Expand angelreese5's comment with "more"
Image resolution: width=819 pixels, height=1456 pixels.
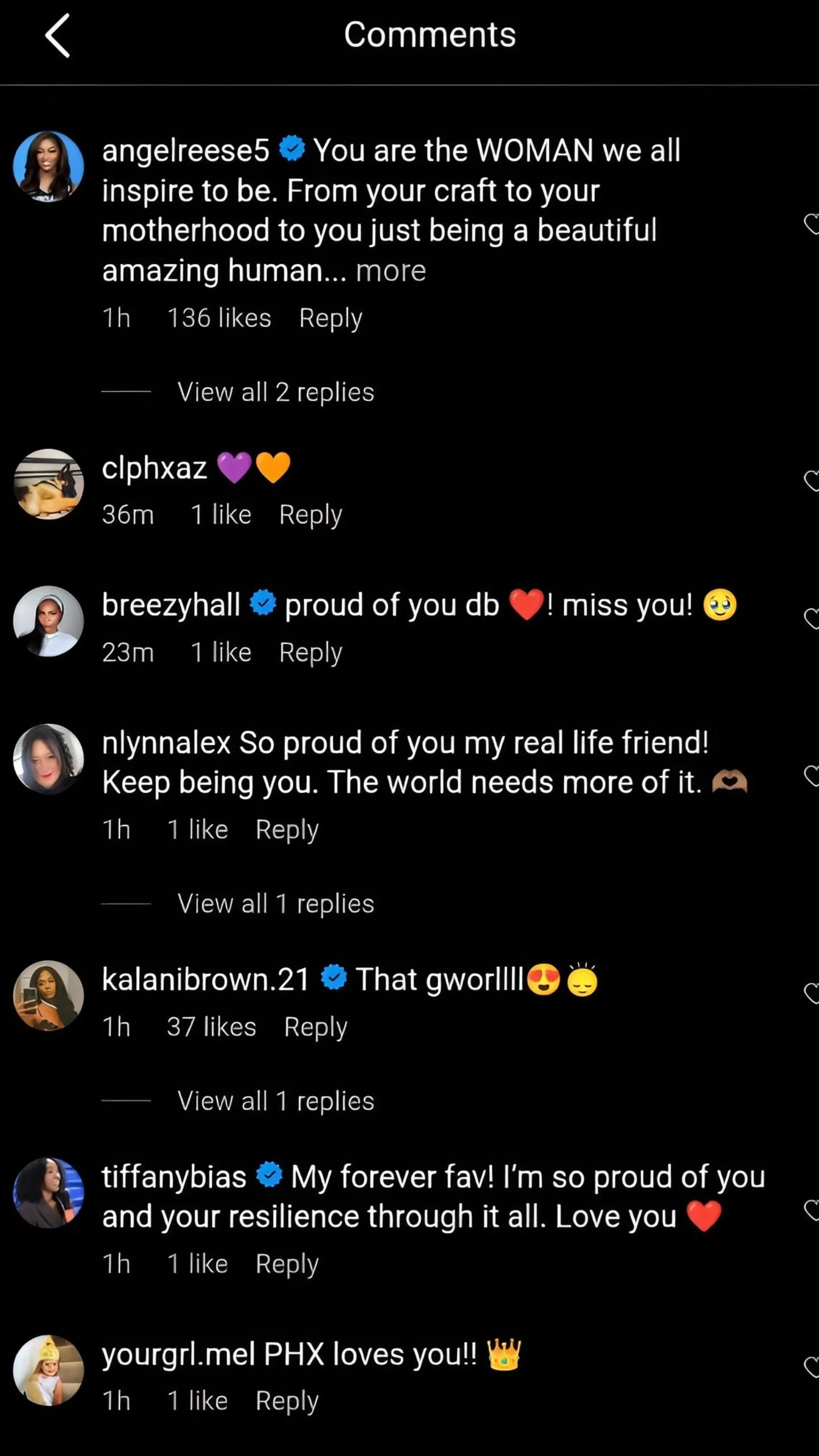[391, 271]
